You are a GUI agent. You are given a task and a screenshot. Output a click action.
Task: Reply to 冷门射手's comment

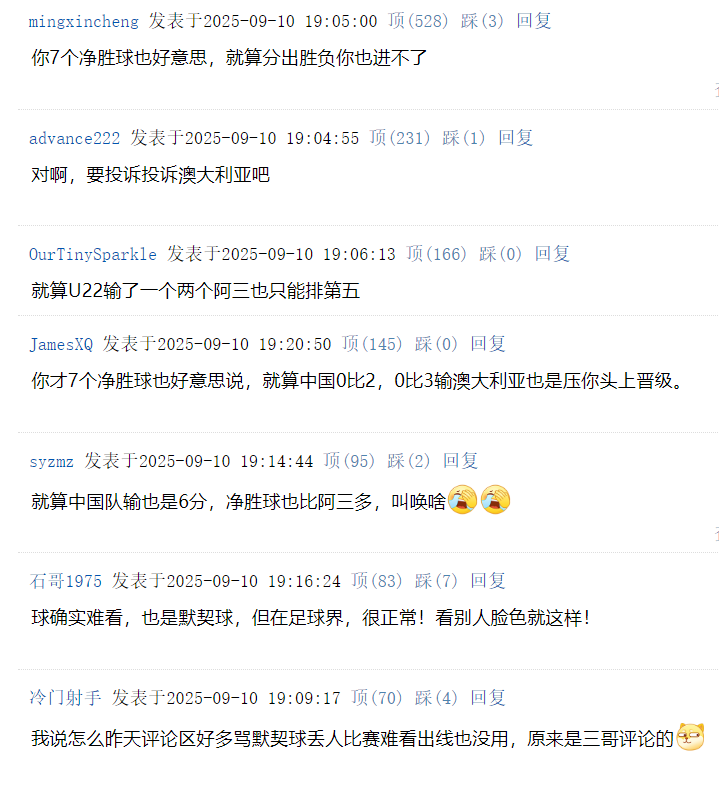(488, 698)
